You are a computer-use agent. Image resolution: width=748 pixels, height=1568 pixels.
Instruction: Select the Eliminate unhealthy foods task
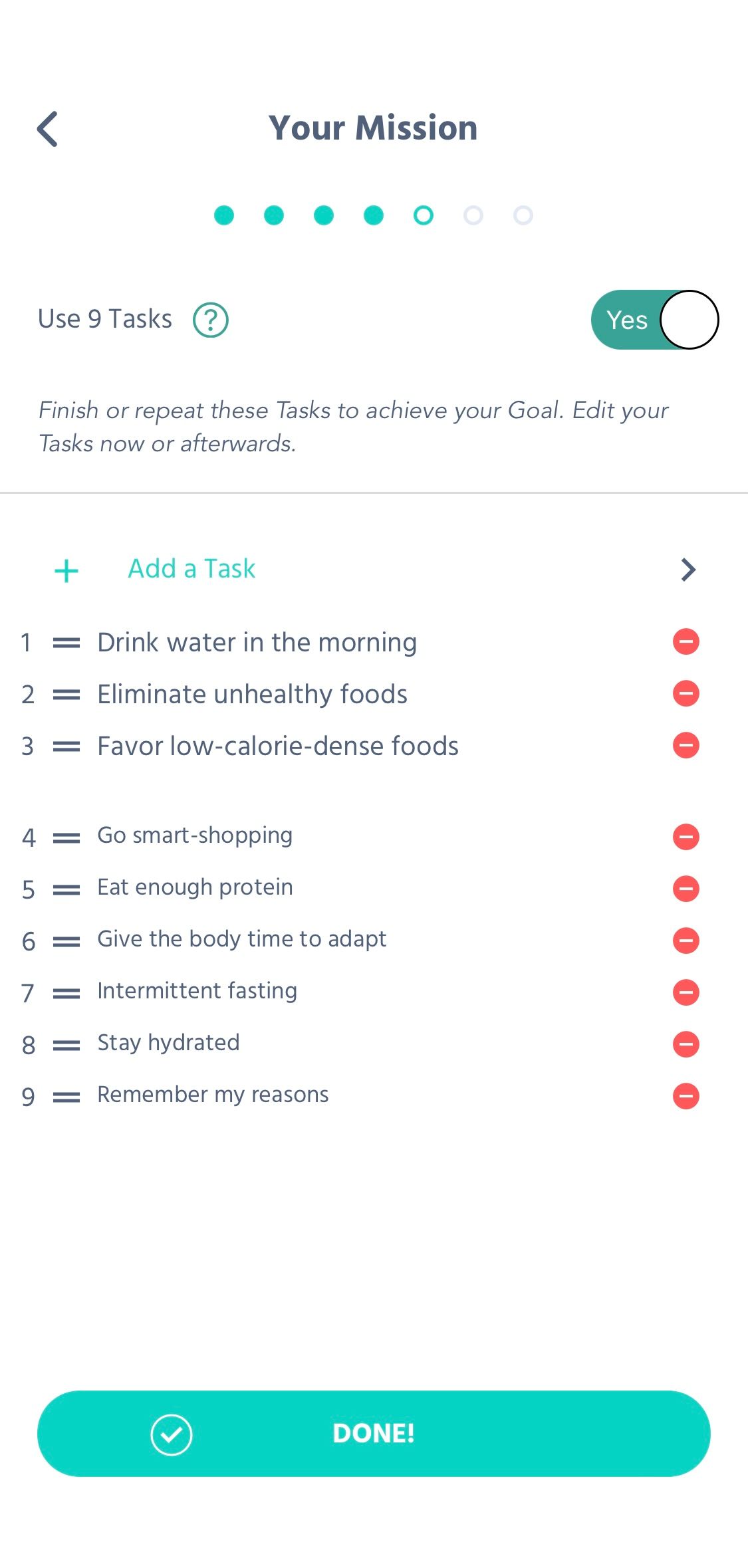coord(253,693)
